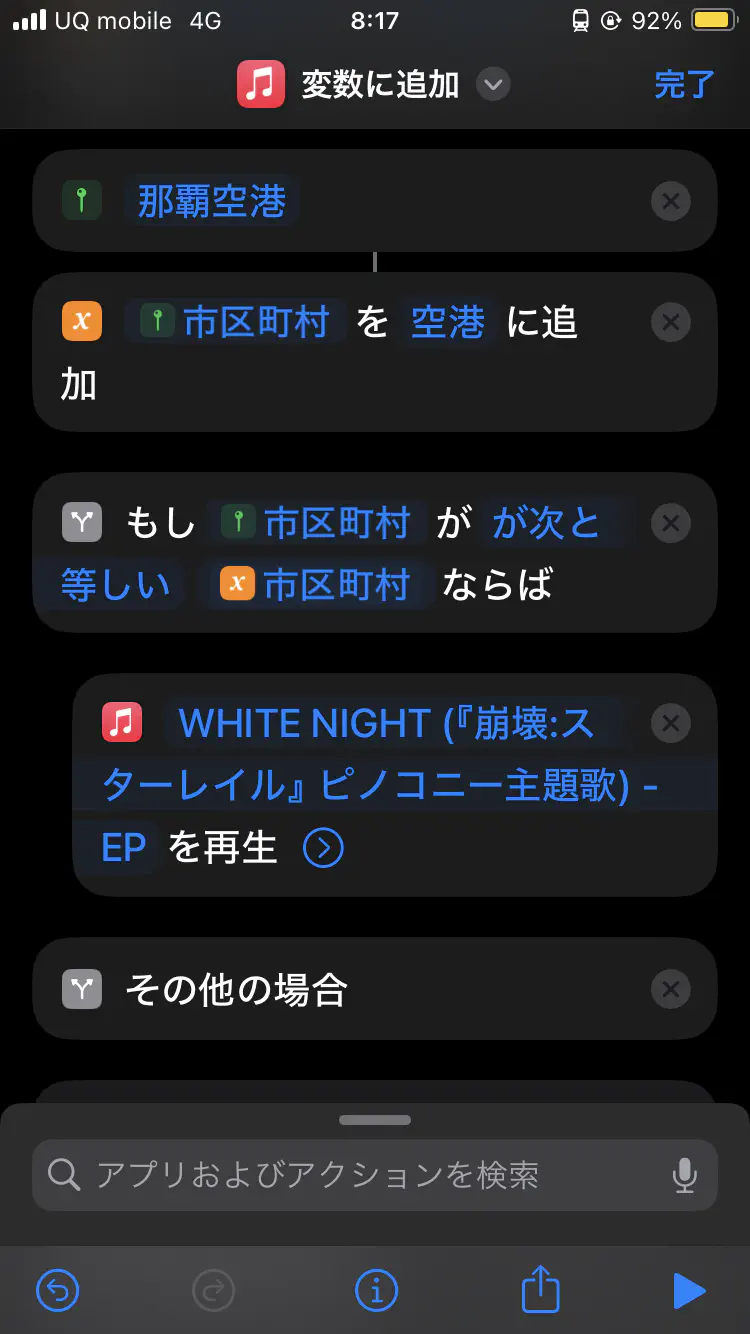Undo the last edit
Screen dimensions: 750x1334
[57, 1290]
